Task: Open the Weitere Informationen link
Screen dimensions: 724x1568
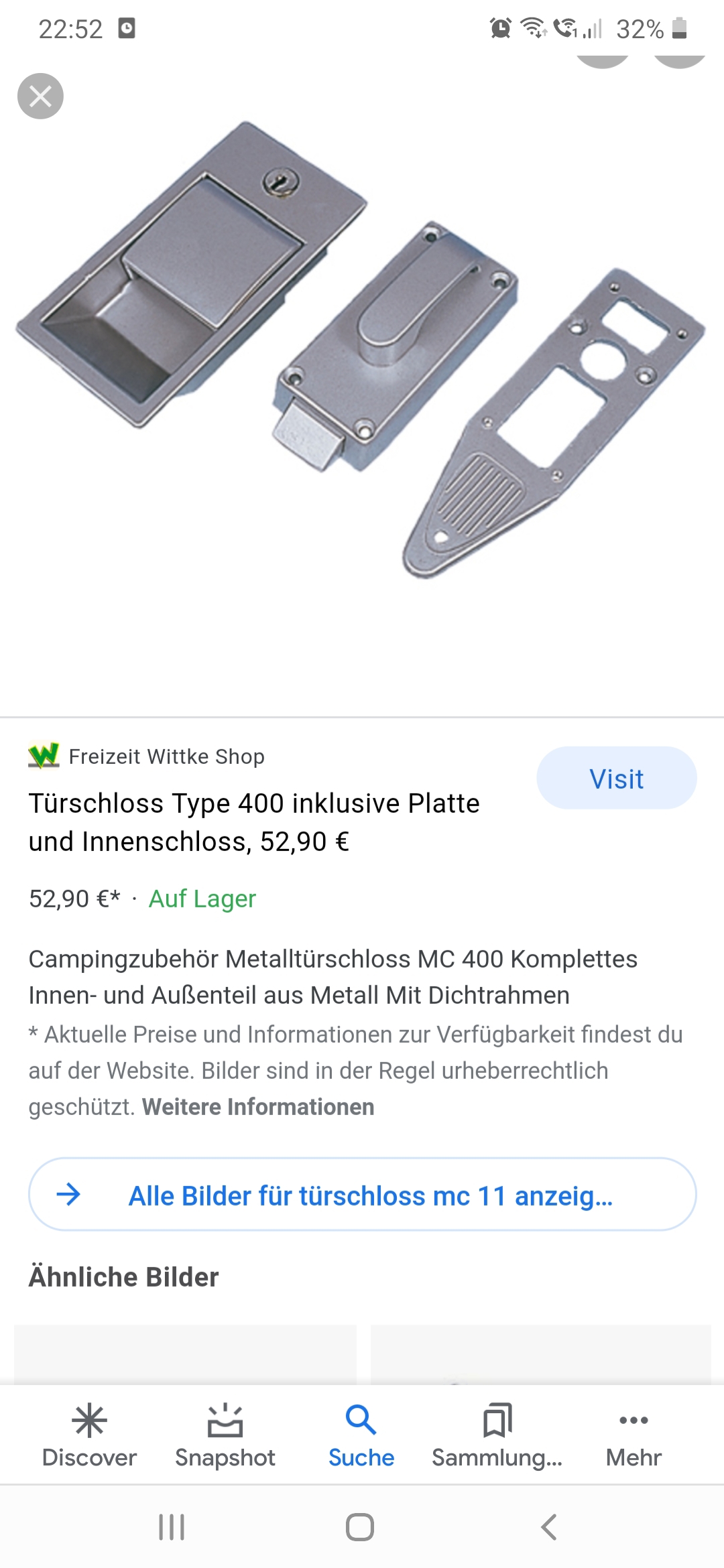Action: click(258, 1107)
